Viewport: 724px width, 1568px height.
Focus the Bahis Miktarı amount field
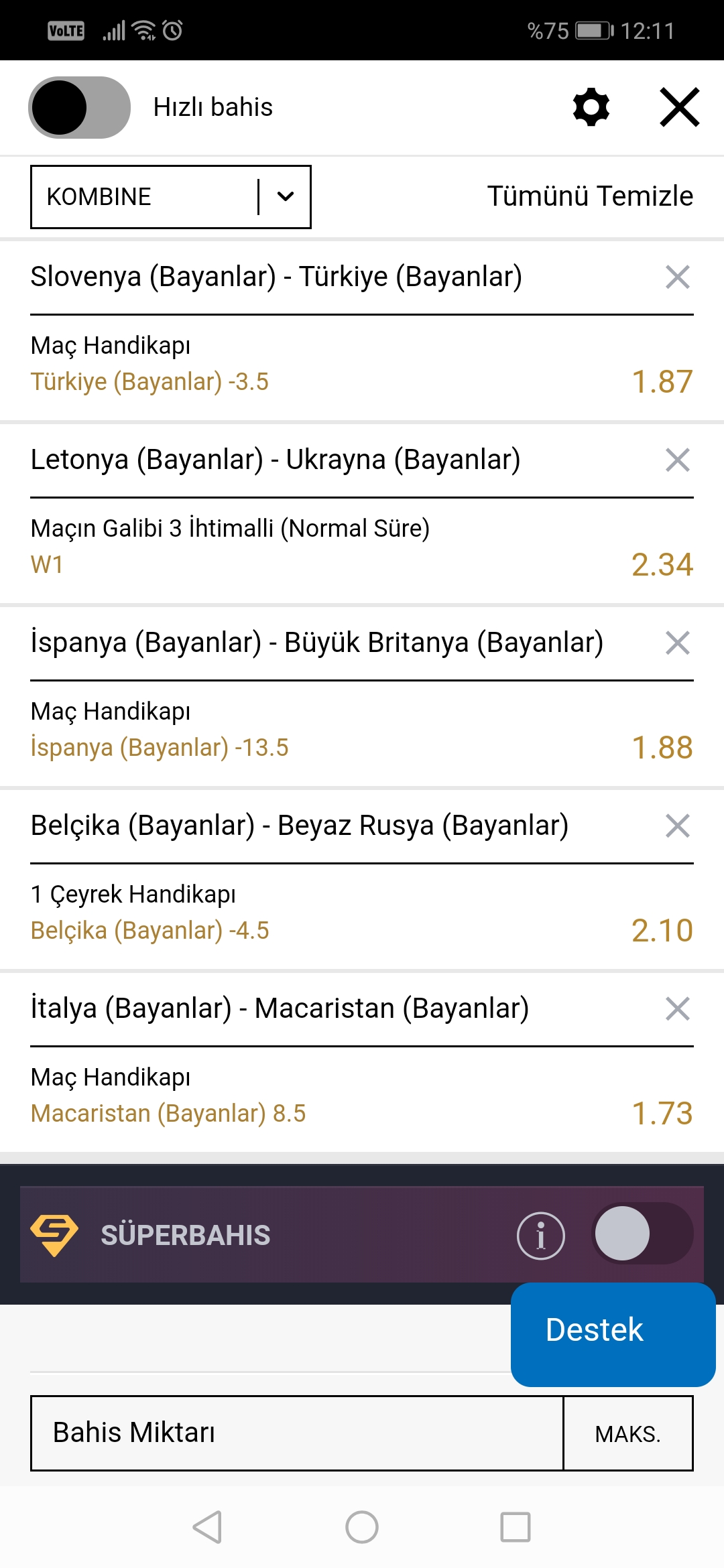[x=297, y=1433]
